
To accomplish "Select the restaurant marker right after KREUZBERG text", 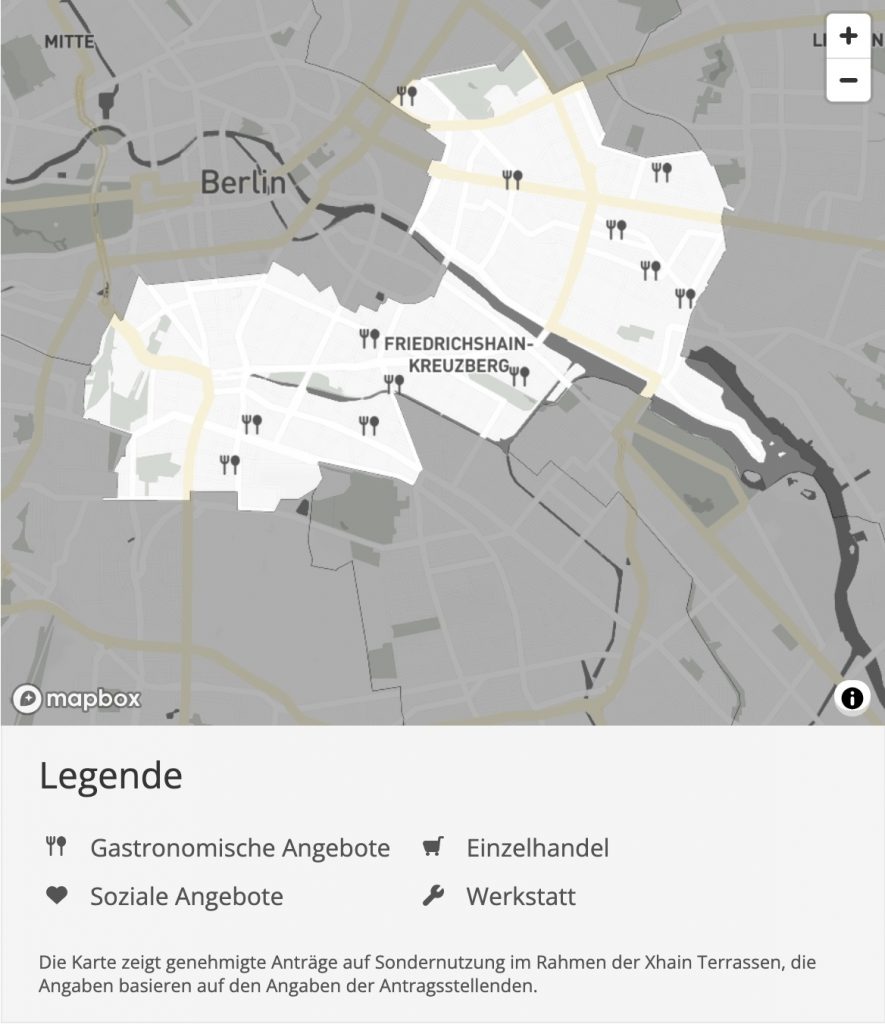I will [519, 375].
